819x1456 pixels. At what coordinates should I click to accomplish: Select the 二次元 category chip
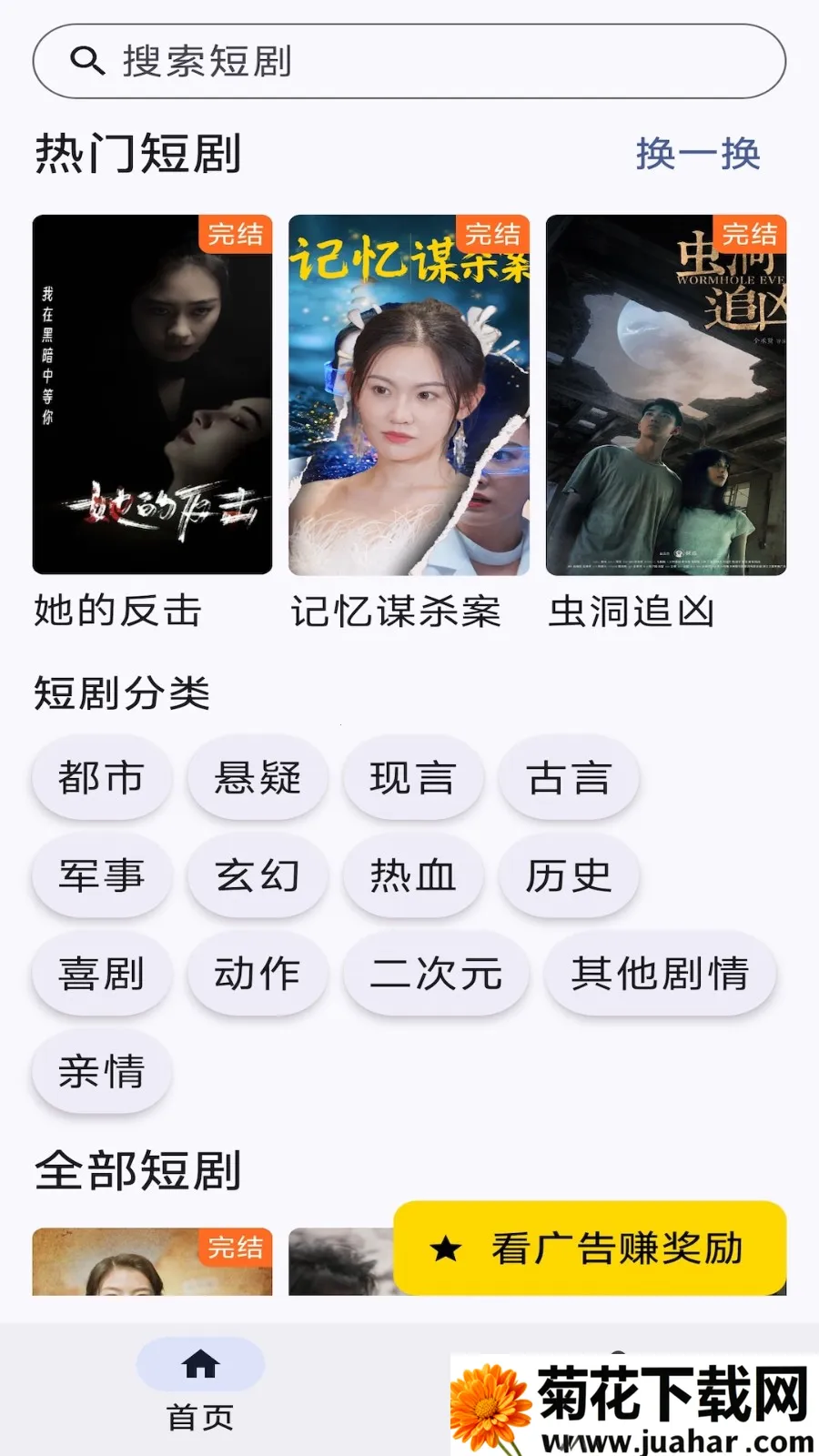pyautogui.click(x=436, y=974)
